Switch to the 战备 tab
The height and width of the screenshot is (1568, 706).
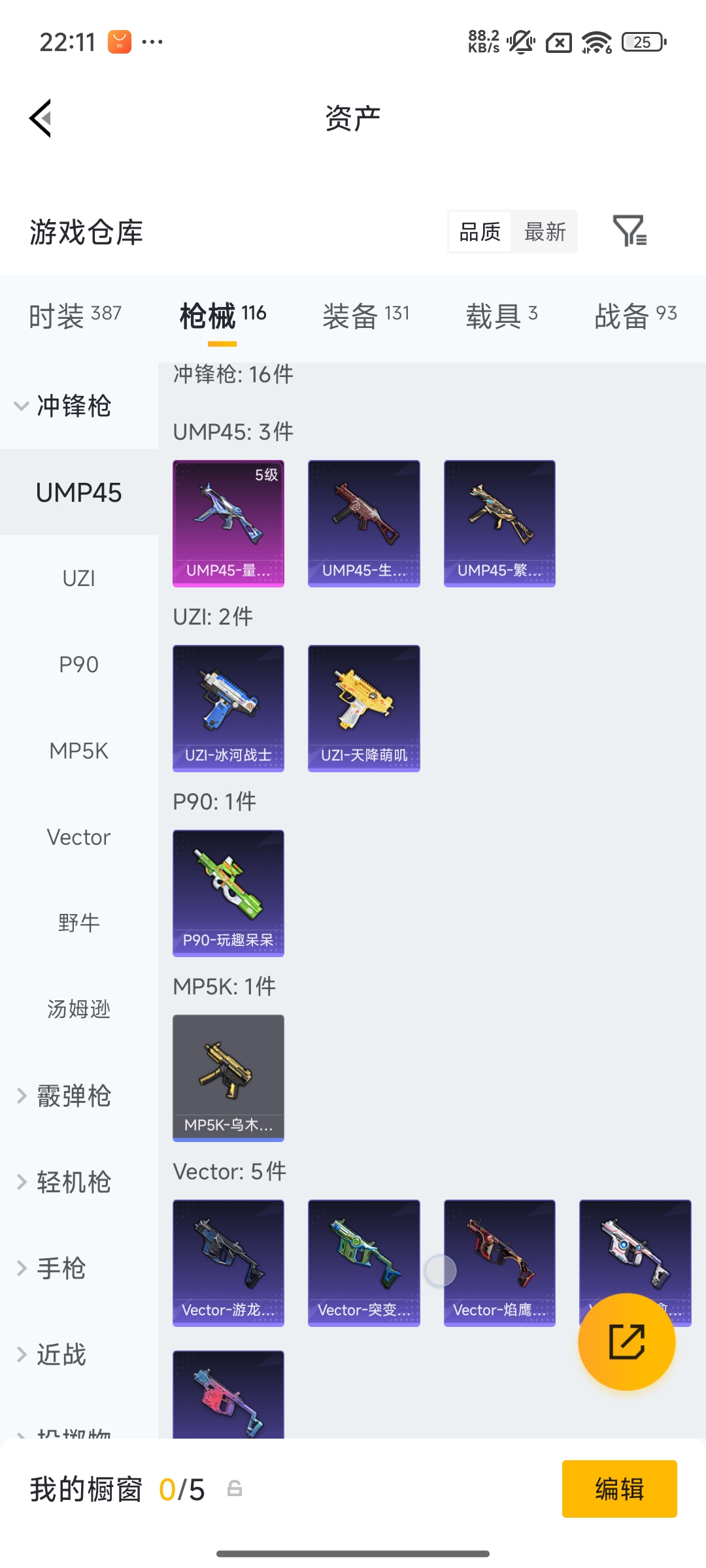point(635,316)
